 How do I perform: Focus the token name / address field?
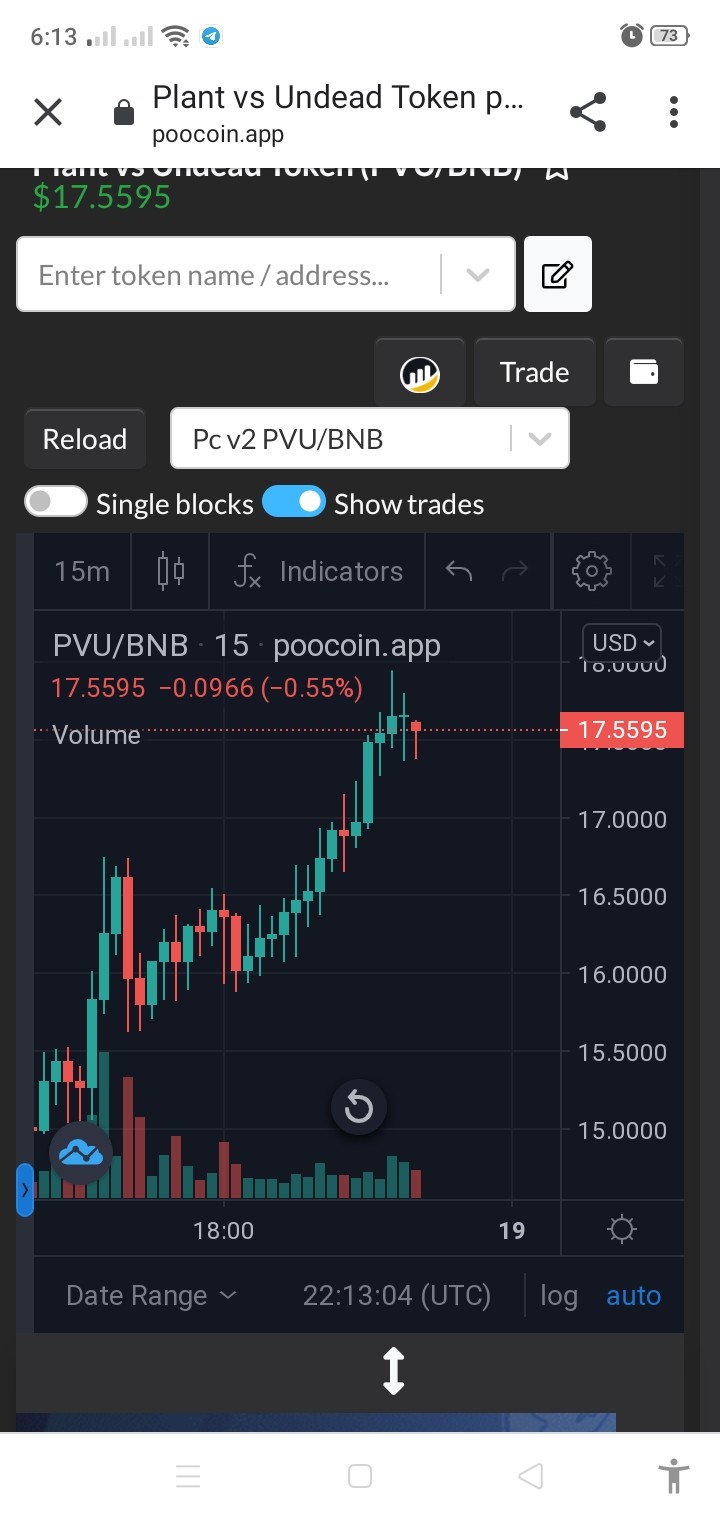[228, 274]
